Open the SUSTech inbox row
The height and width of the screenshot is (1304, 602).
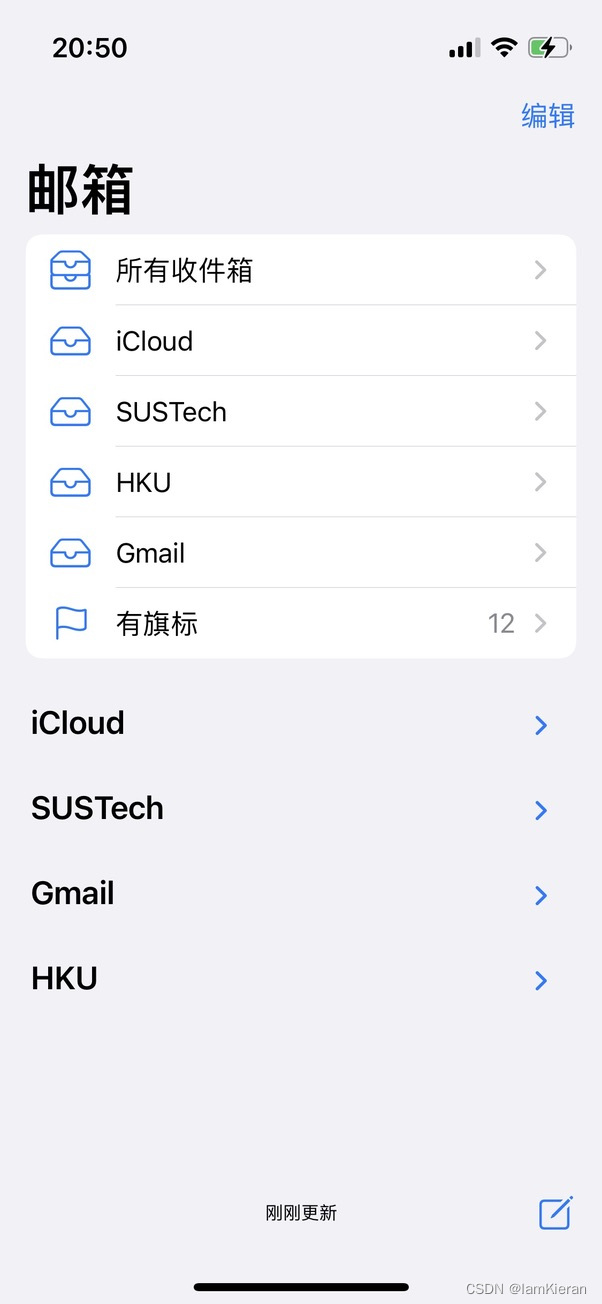coord(300,412)
